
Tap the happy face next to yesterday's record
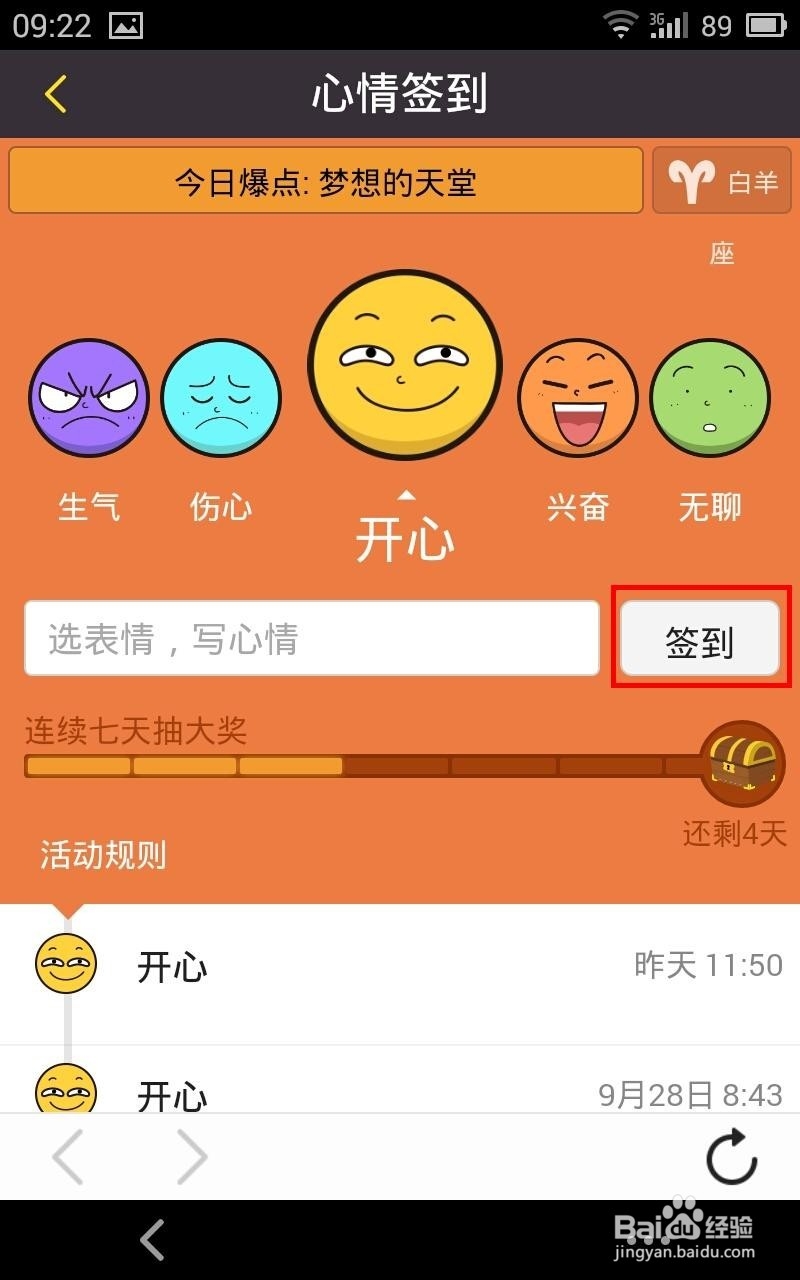point(65,963)
